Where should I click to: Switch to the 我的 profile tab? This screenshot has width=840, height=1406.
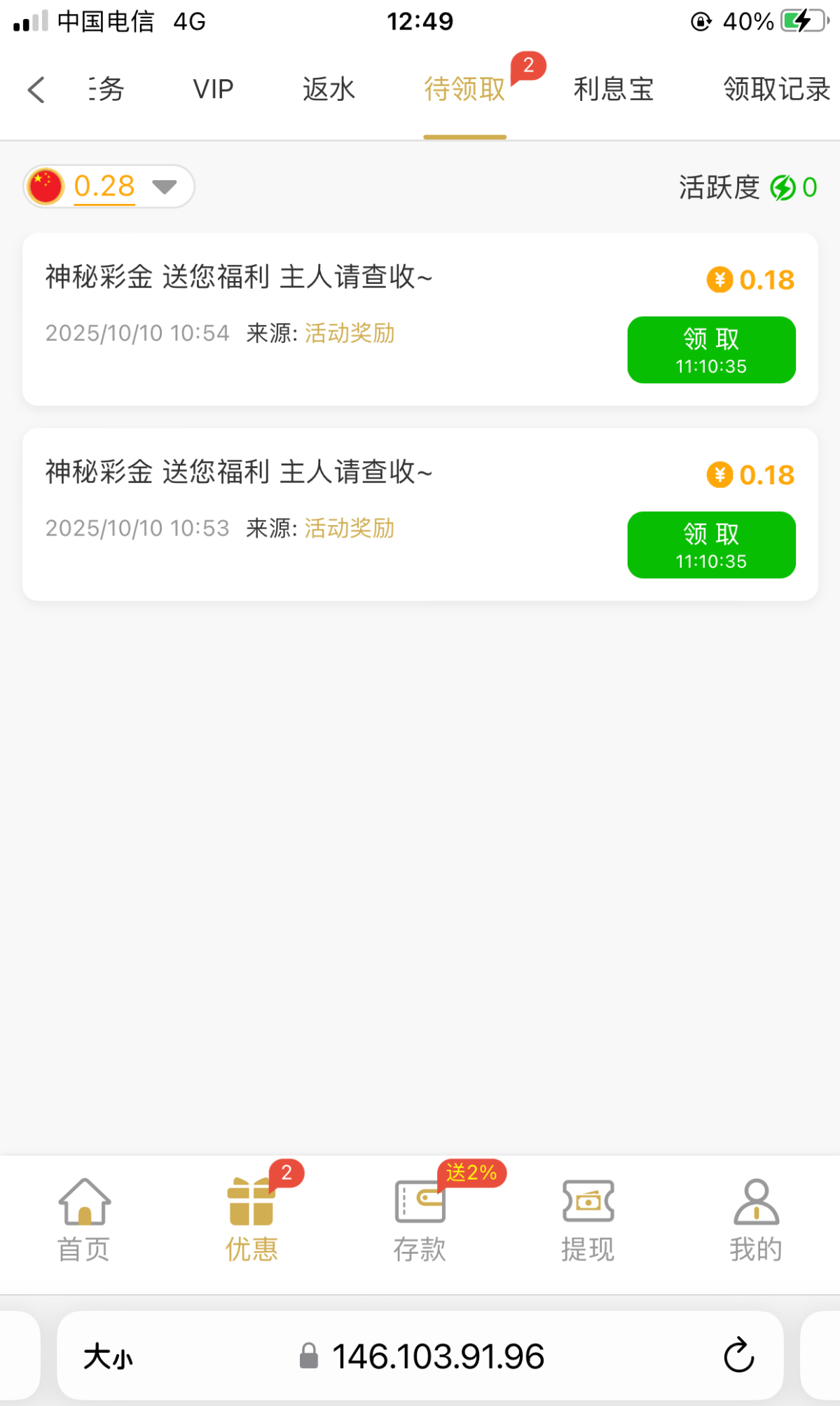tap(756, 1221)
